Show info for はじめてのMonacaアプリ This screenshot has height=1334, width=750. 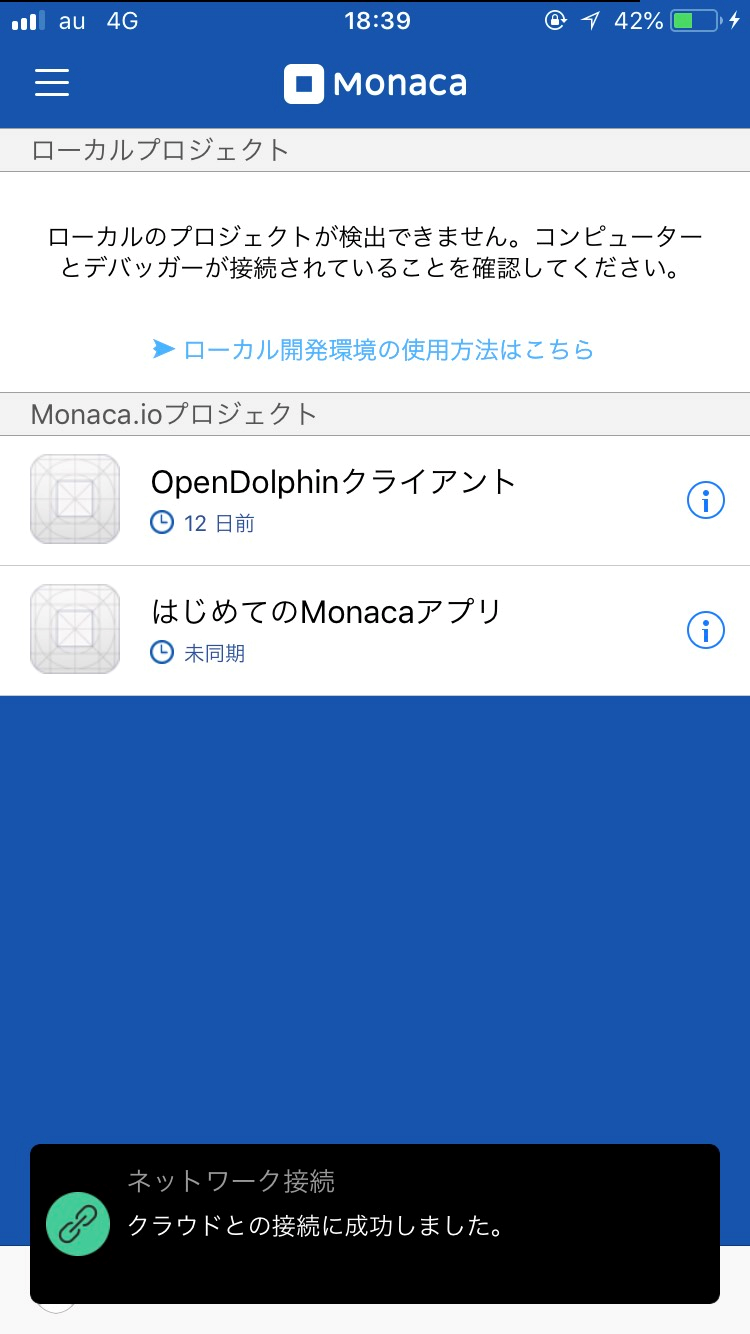coord(706,630)
